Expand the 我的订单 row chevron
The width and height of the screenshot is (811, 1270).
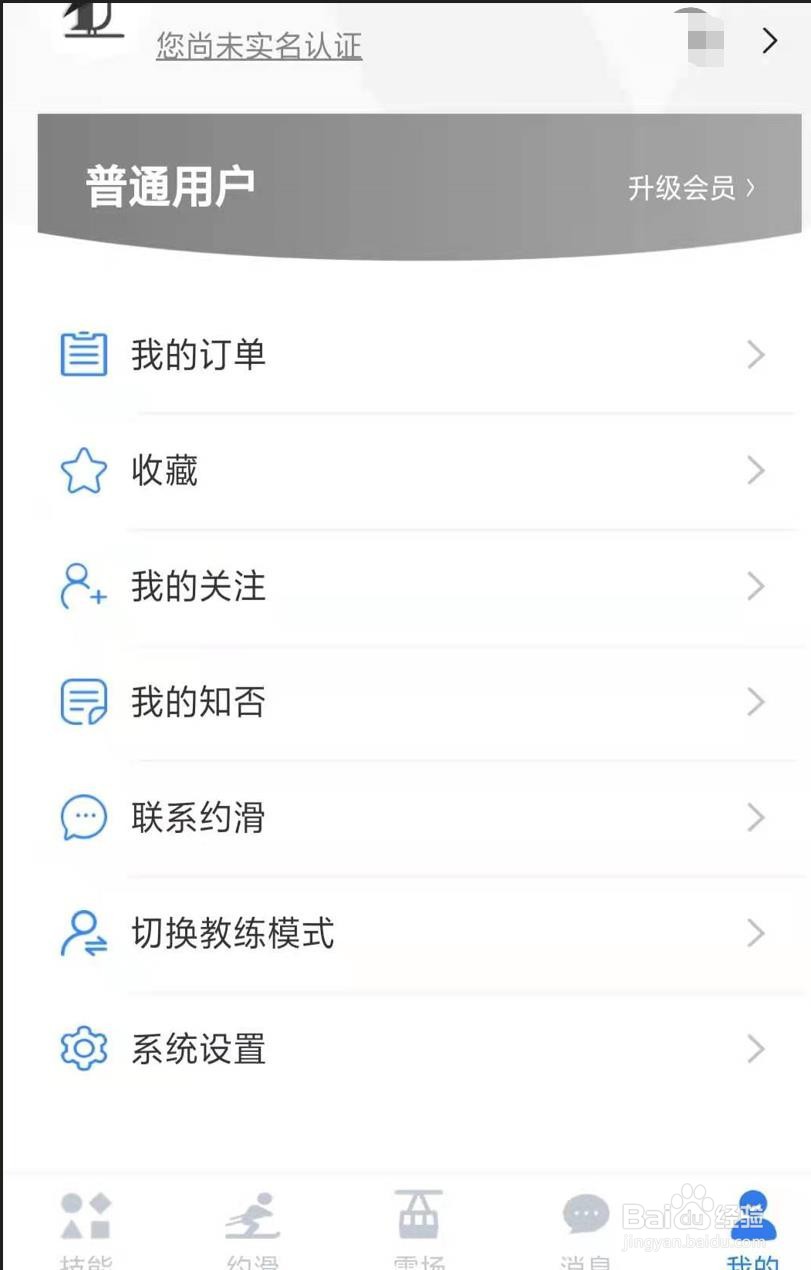pyautogui.click(x=756, y=354)
